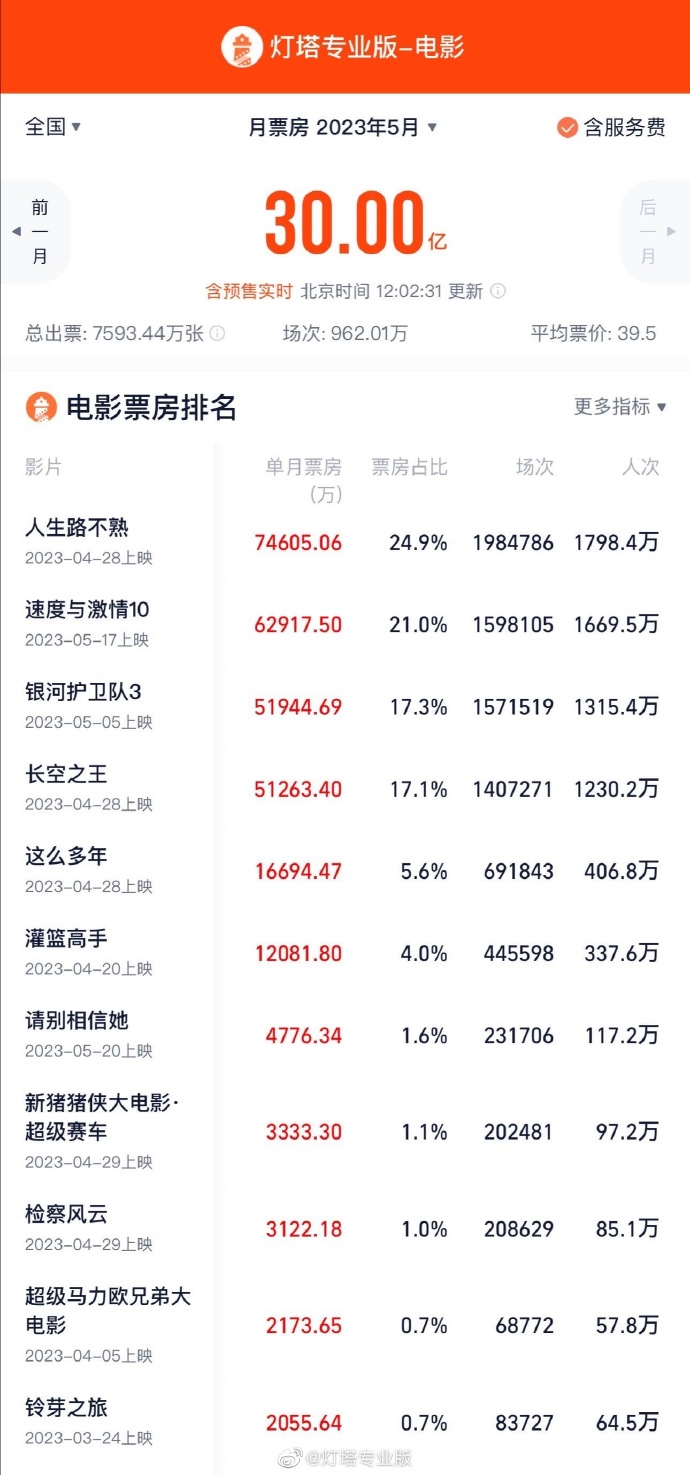
Task: Open the movie 检察风云
Action: tap(345, 1229)
